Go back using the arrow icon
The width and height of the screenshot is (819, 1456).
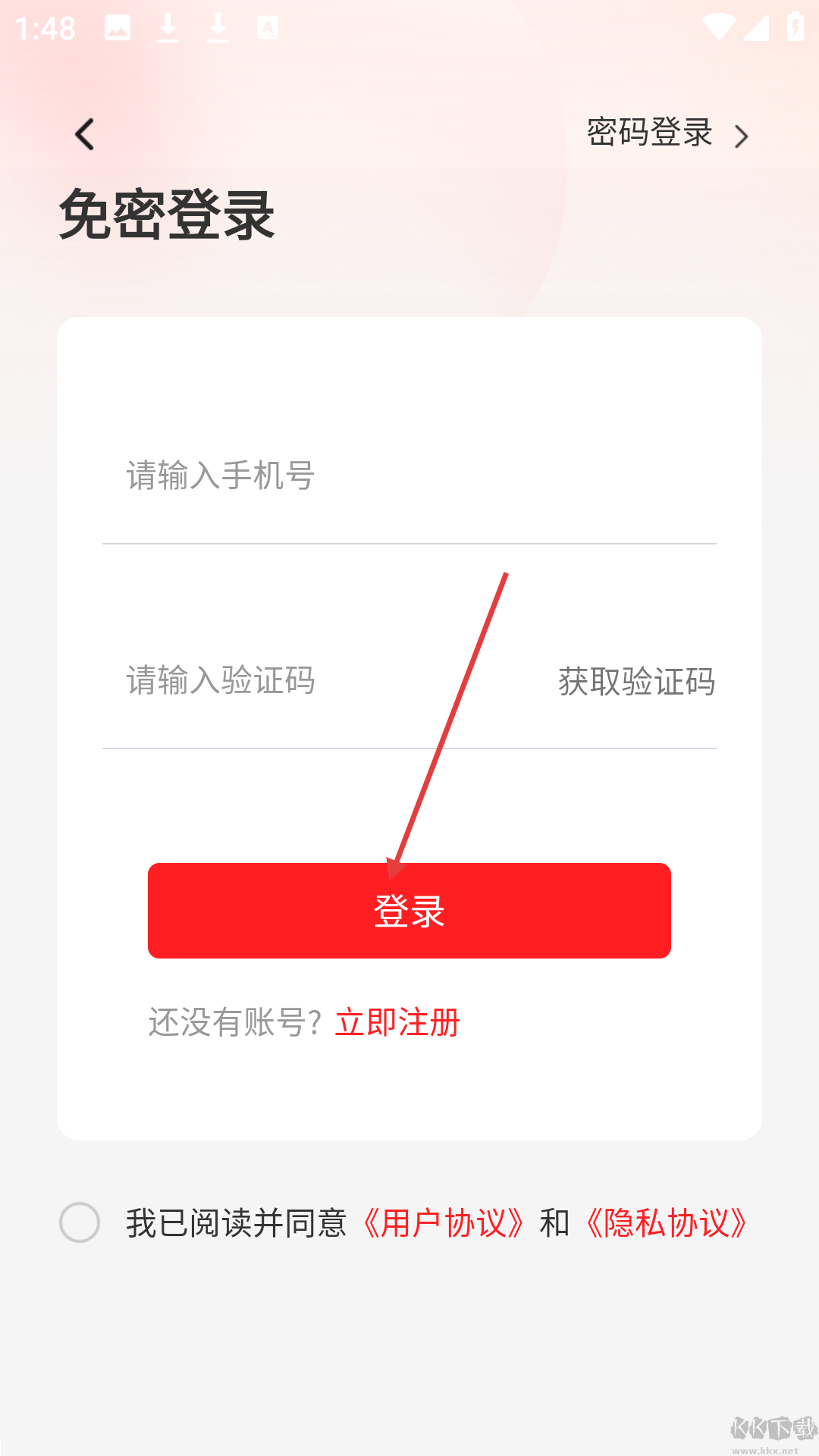[x=85, y=135]
